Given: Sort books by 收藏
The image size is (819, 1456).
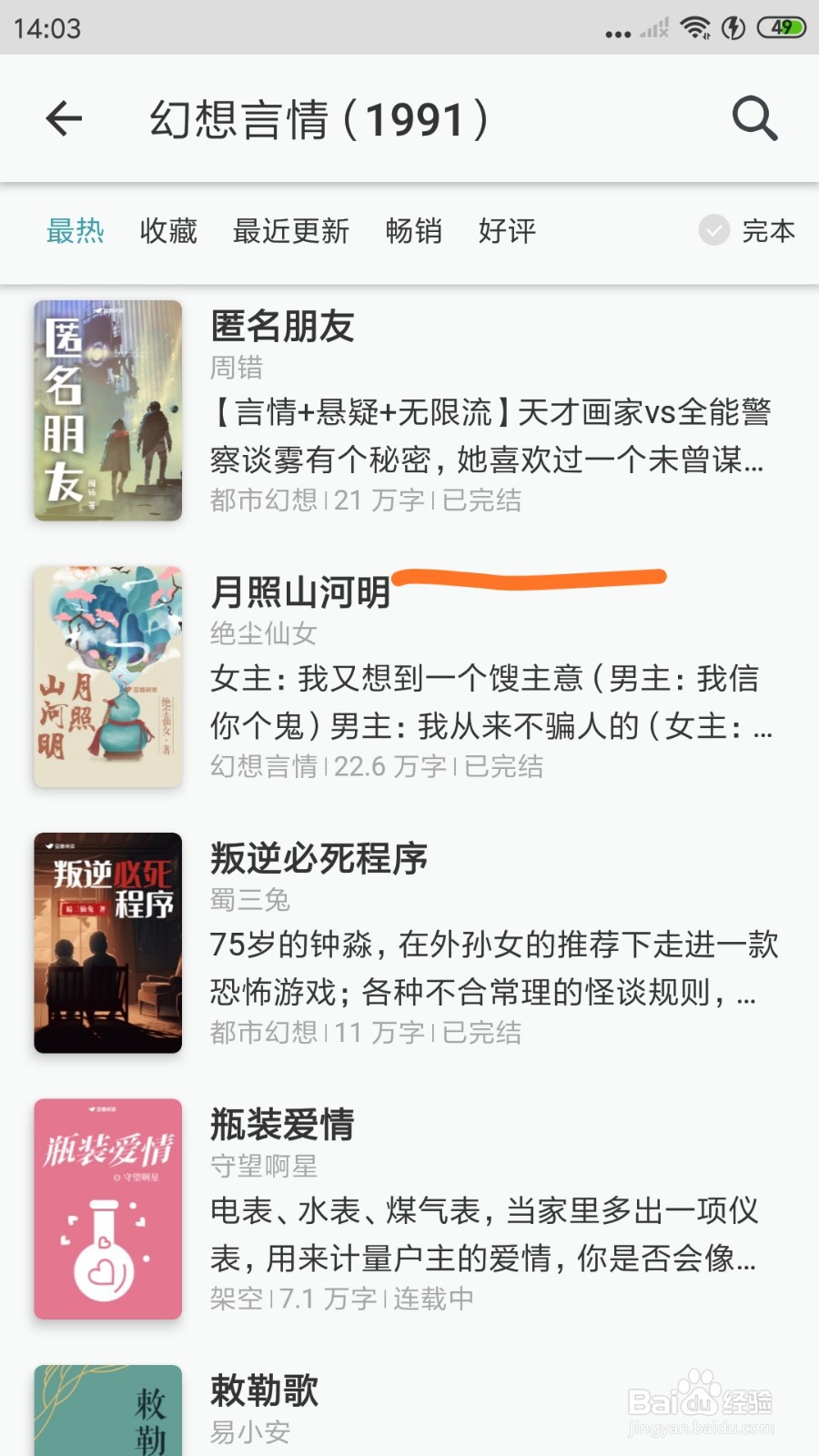Looking at the screenshot, I should click(168, 231).
